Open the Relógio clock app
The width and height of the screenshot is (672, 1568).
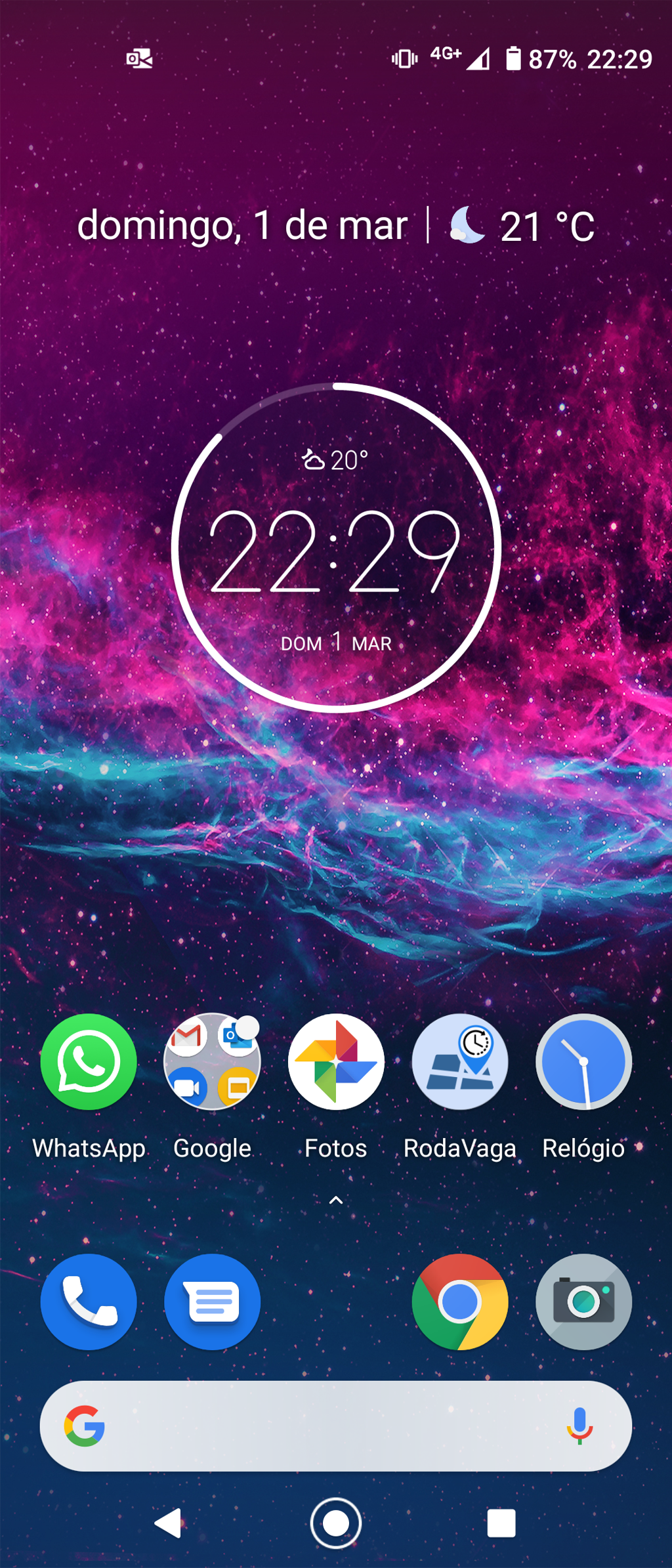click(x=583, y=1061)
